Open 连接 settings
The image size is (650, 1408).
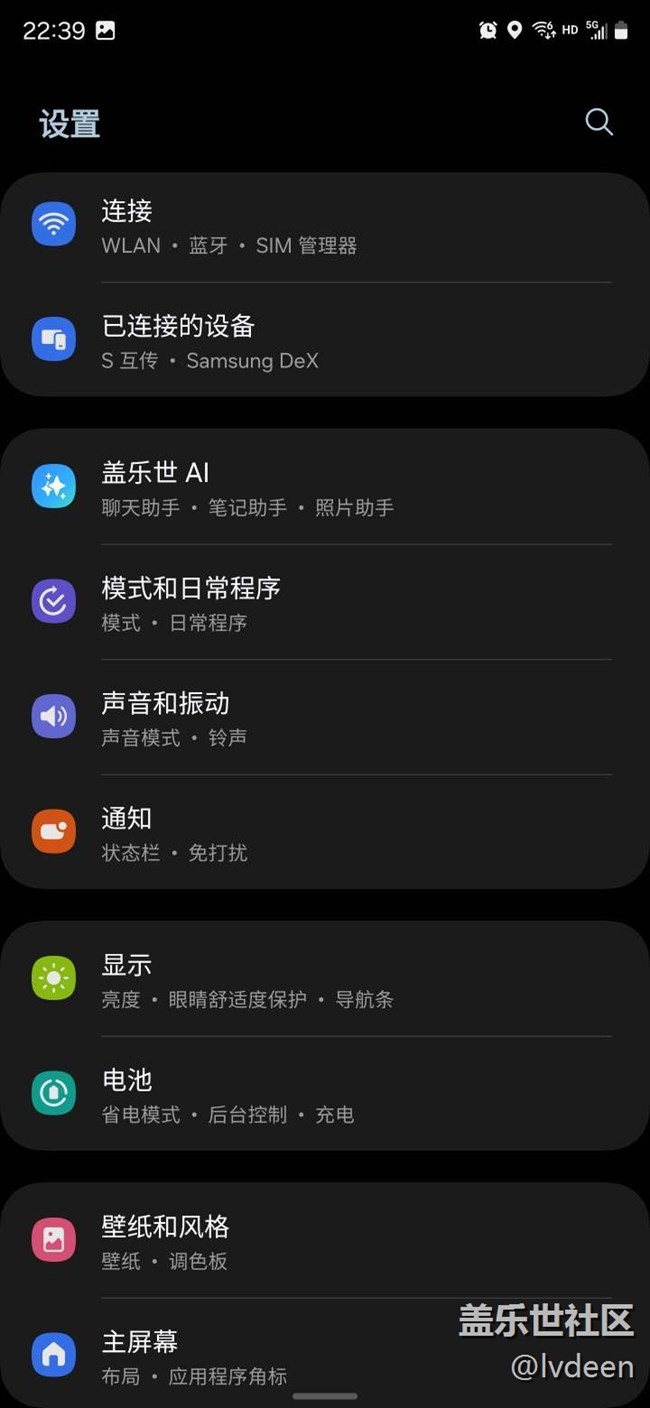tap(325, 226)
